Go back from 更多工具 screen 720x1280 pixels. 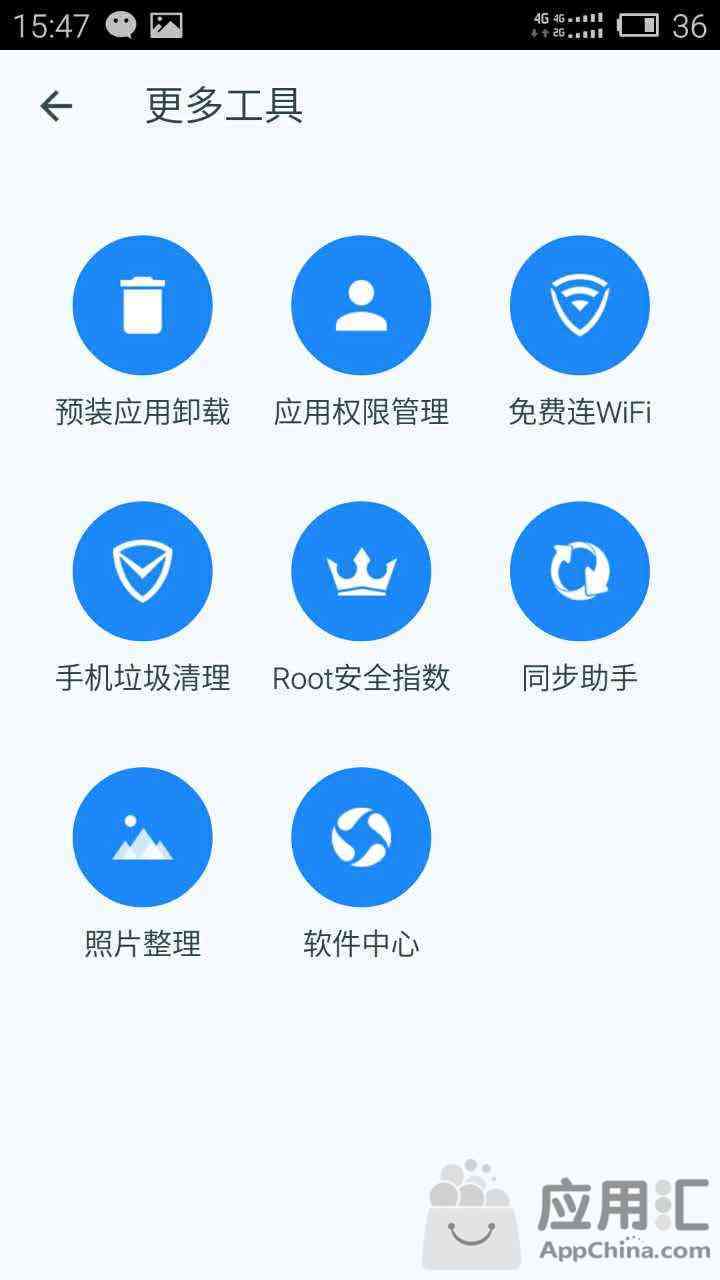pyautogui.click(x=56, y=105)
